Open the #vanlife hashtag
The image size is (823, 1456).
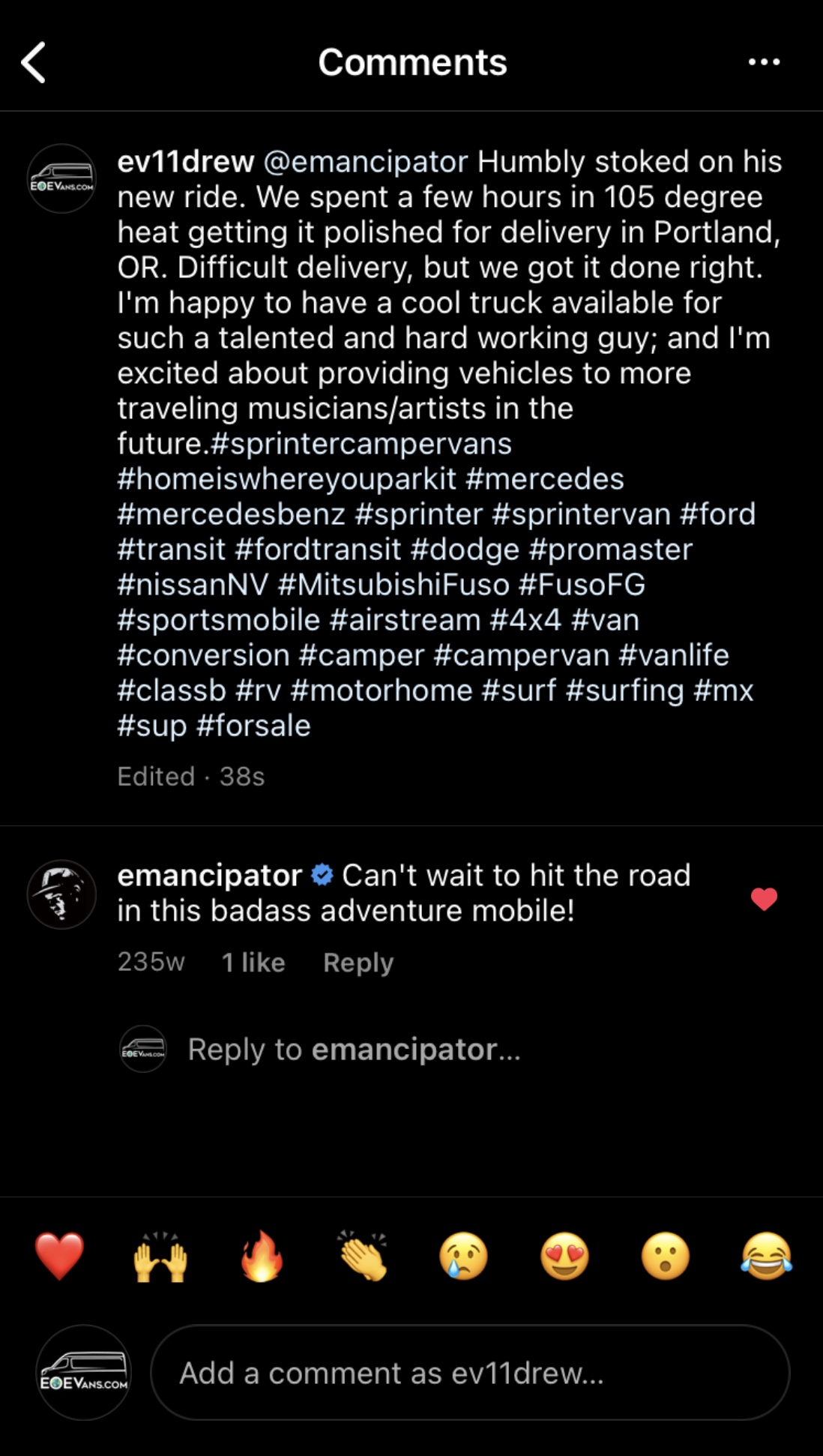pos(673,655)
